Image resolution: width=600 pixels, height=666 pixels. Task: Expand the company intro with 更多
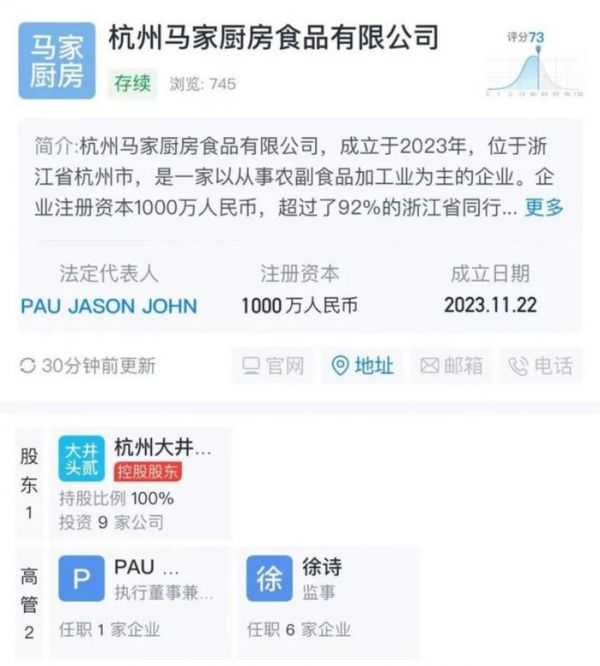(x=544, y=208)
